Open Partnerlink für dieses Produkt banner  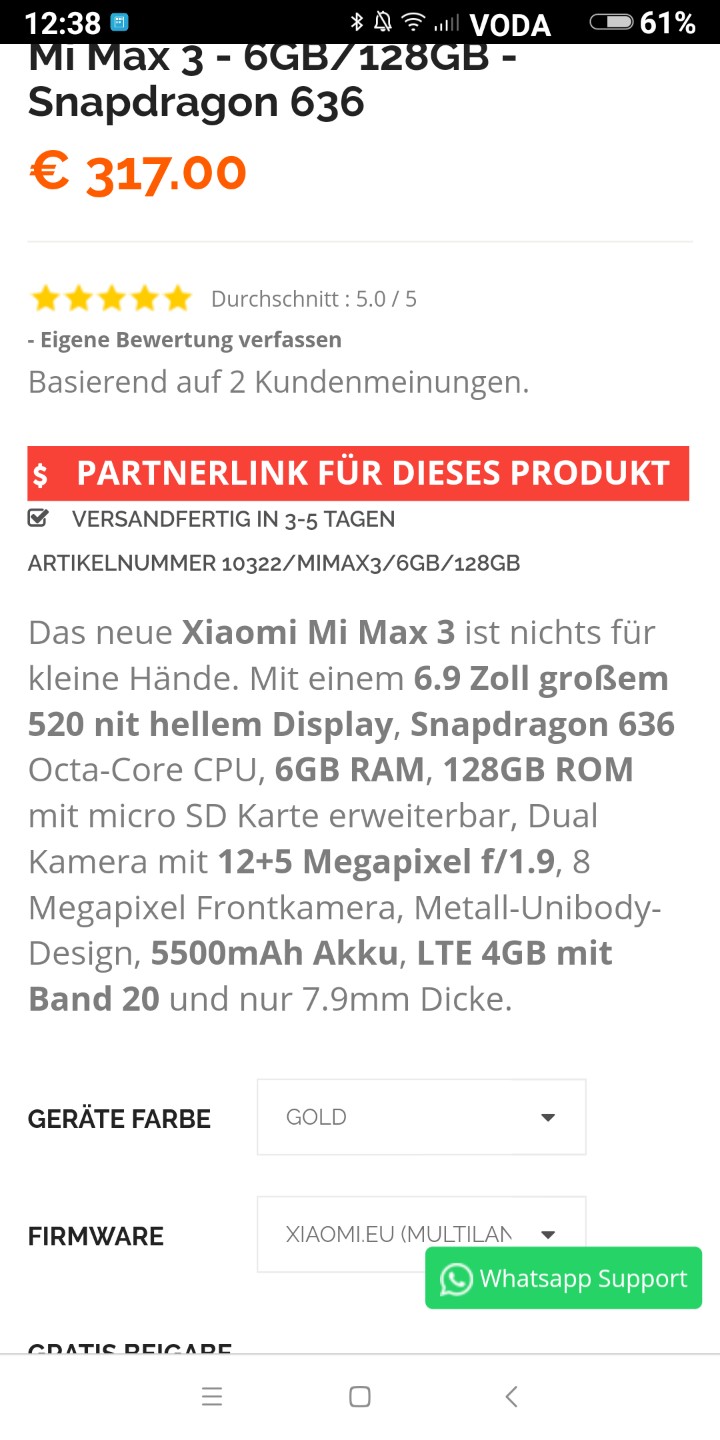click(358, 473)
